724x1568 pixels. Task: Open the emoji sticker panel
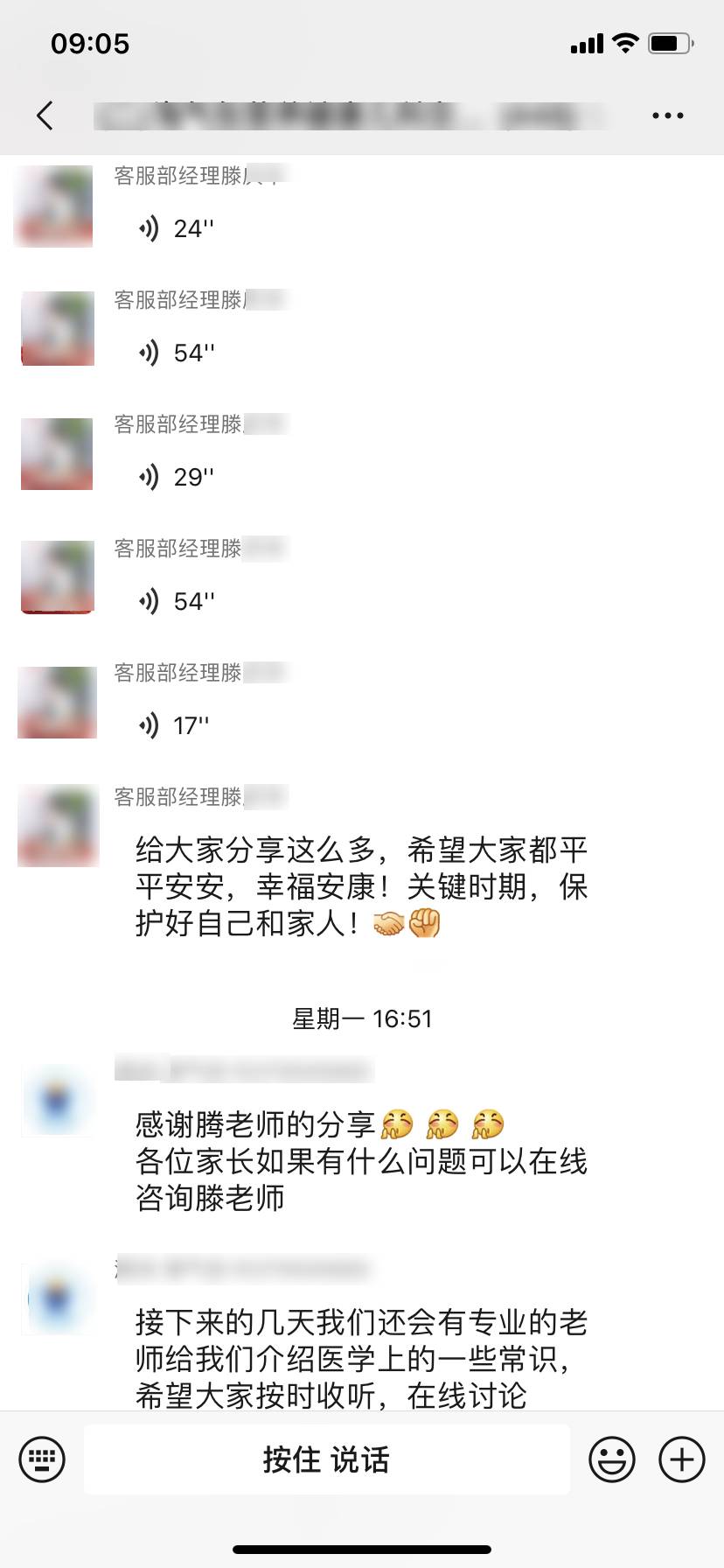coord(611,1459)
